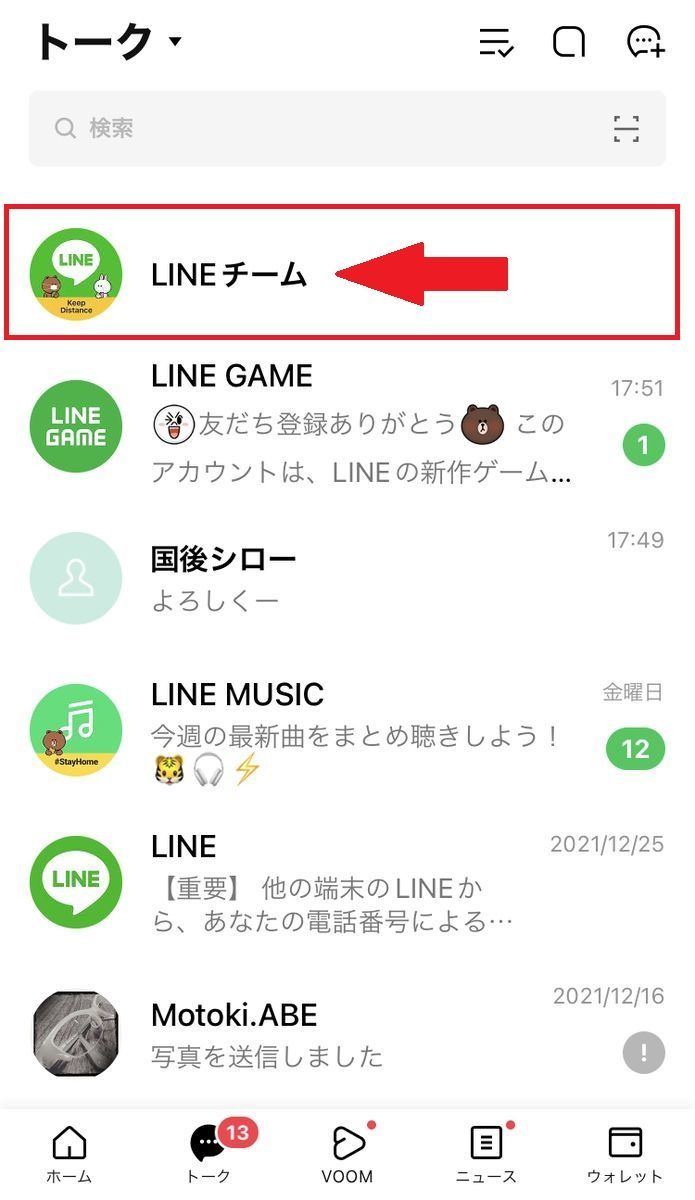Open the QR code scanner icon
This screenshot has width=695, height=1200.
626,129
